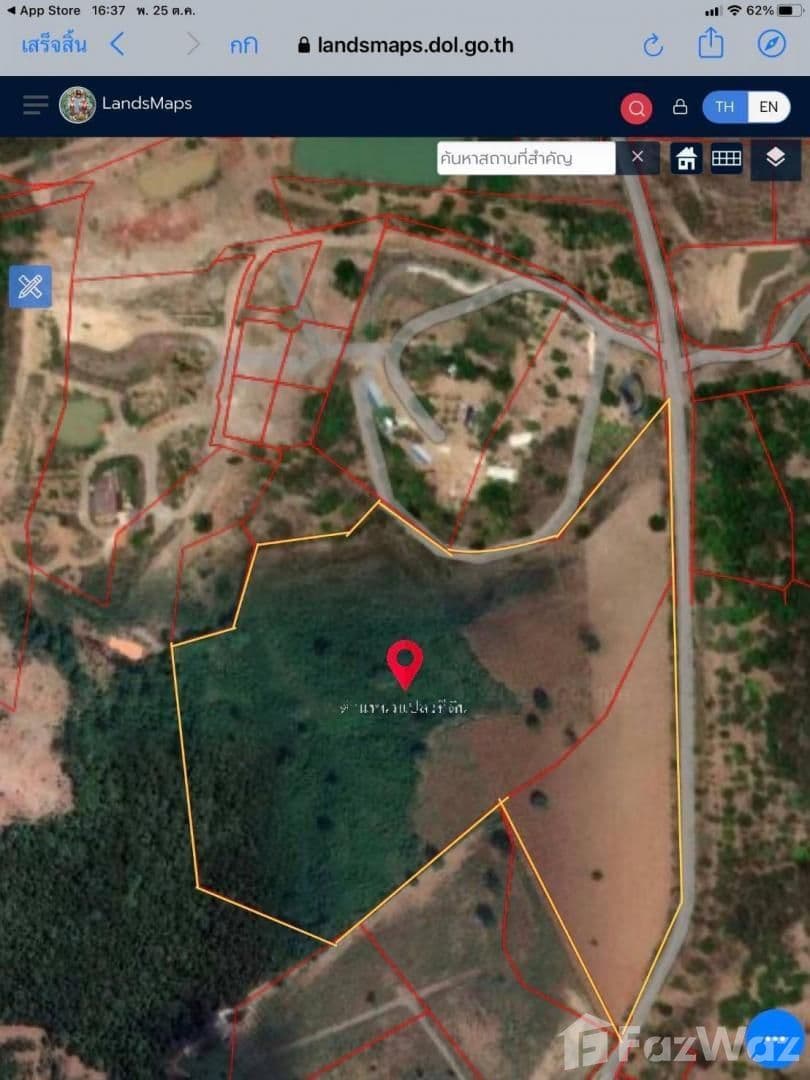Open the map layers selector
Screen dimensions: 810x1080
click(x=776, y=158)
